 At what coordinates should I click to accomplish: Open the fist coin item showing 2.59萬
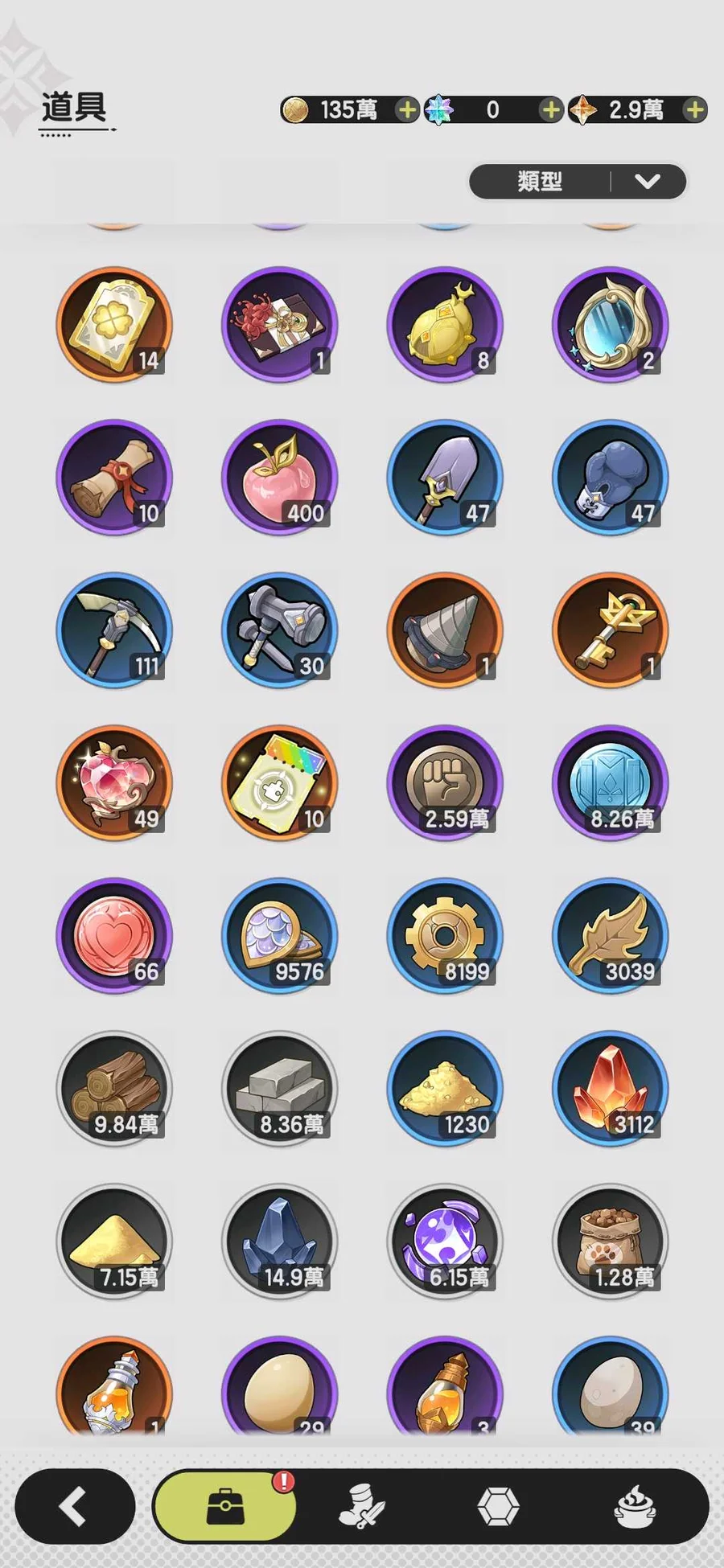445,783
